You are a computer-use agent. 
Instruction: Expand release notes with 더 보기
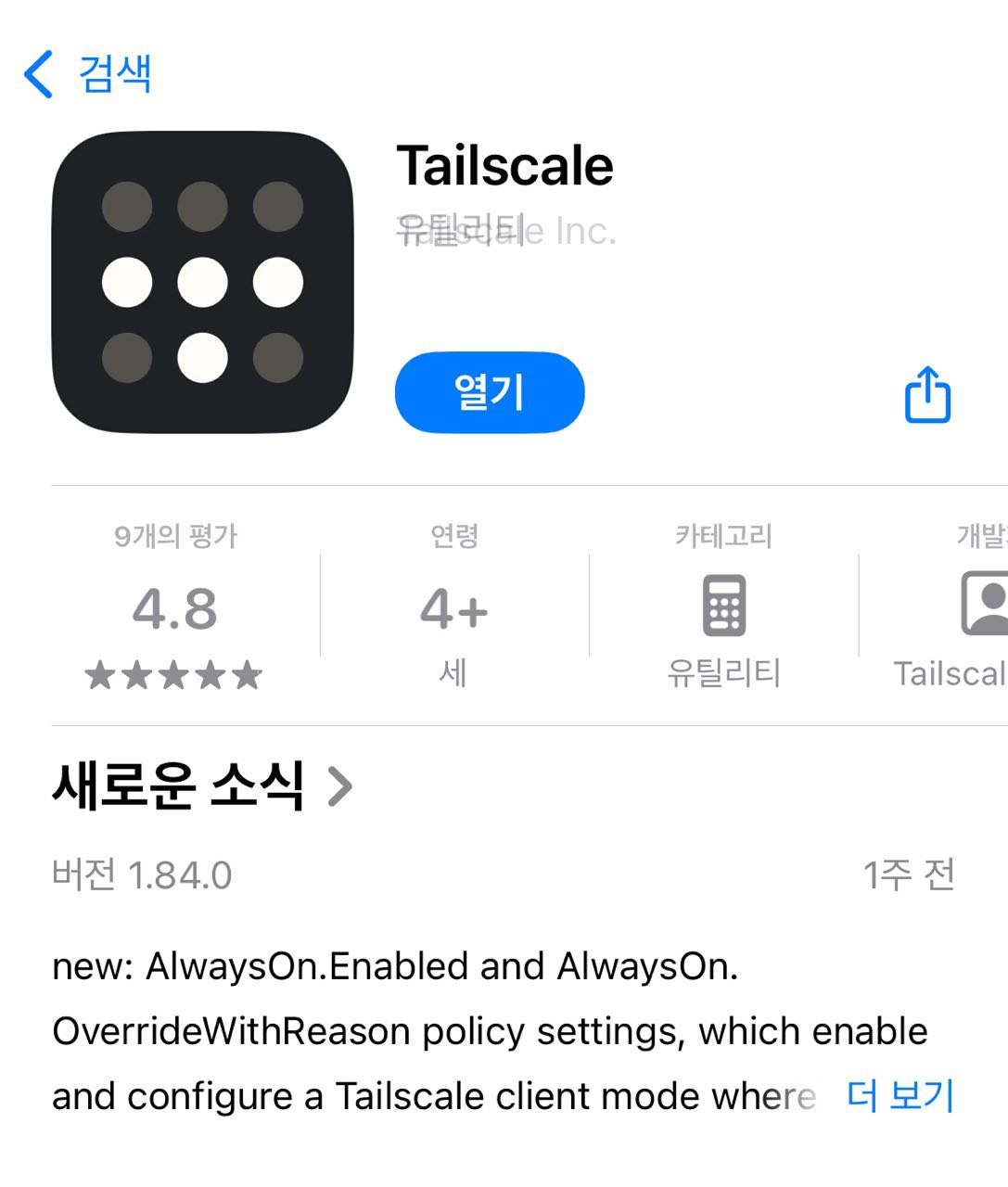pyautogui.click(x=900, y=1095)
